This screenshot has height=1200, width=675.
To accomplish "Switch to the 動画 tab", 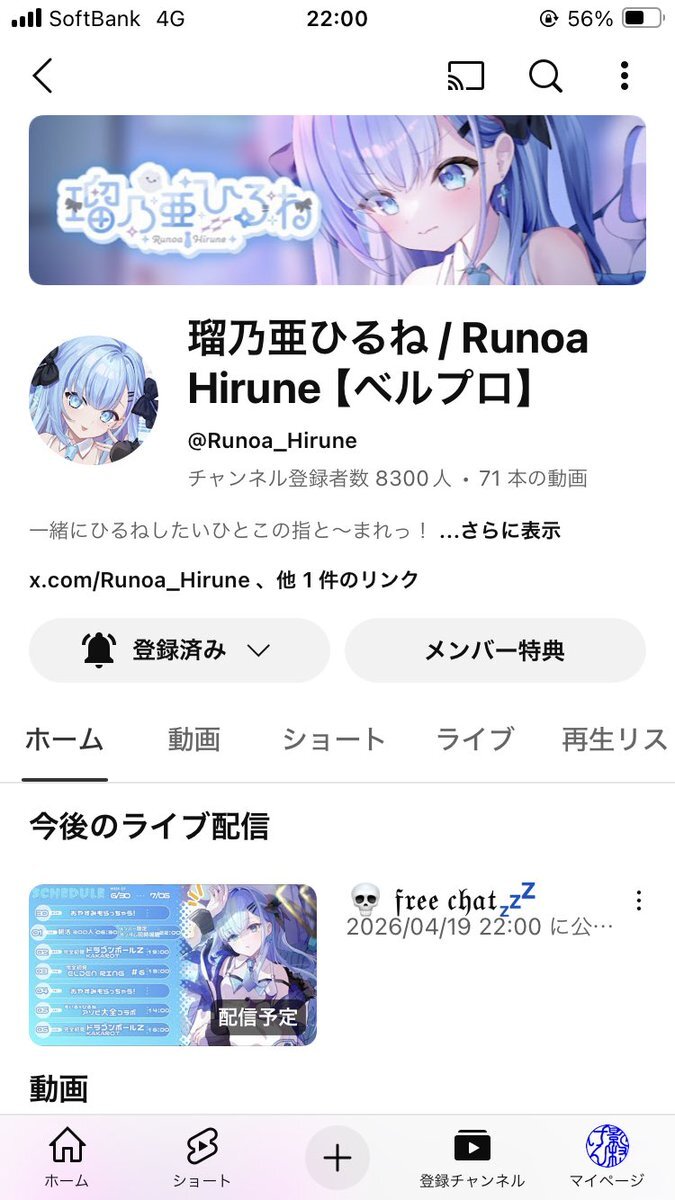I will pos(193,739).
